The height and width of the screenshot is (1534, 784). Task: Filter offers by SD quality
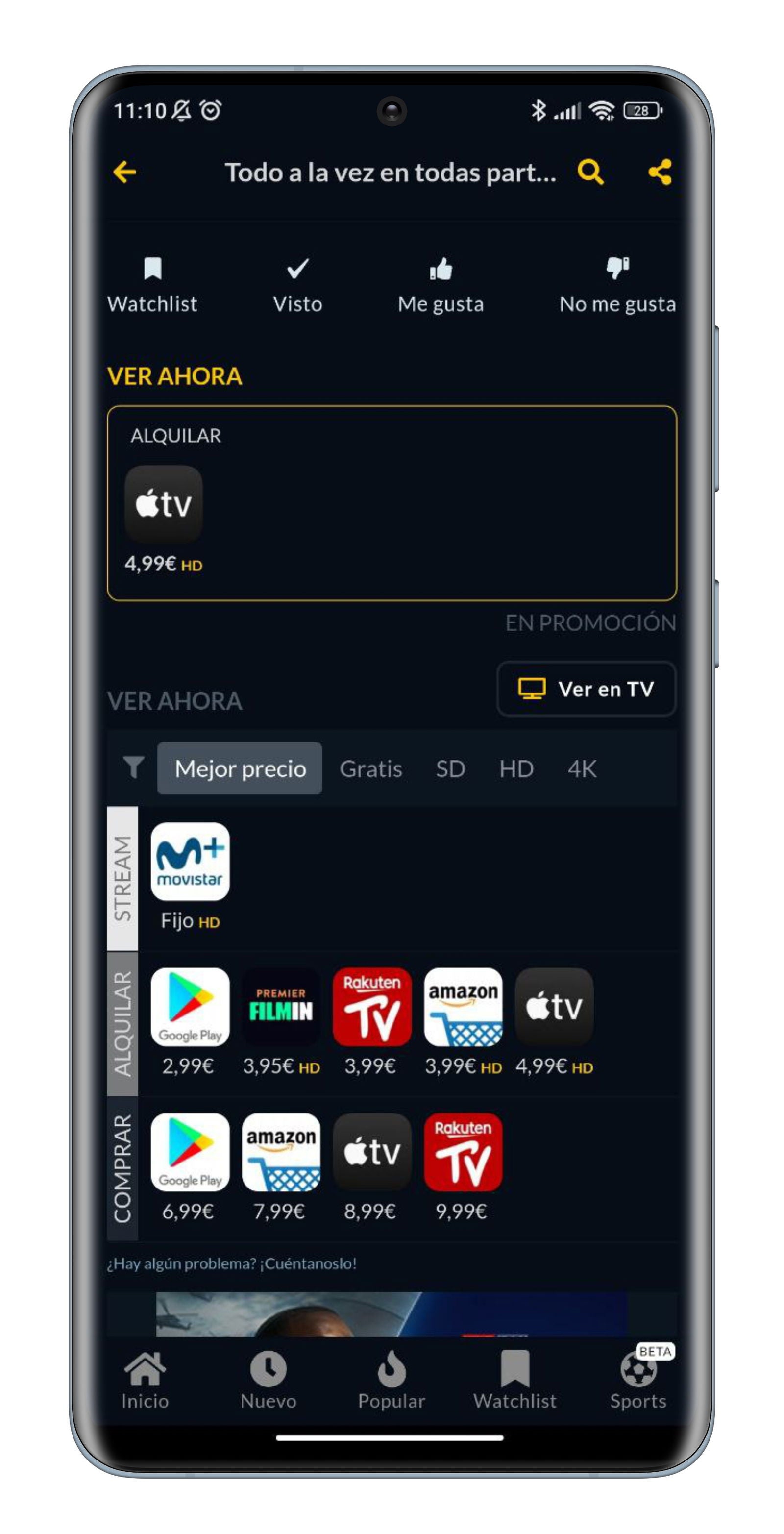click(x=450, y=769)
